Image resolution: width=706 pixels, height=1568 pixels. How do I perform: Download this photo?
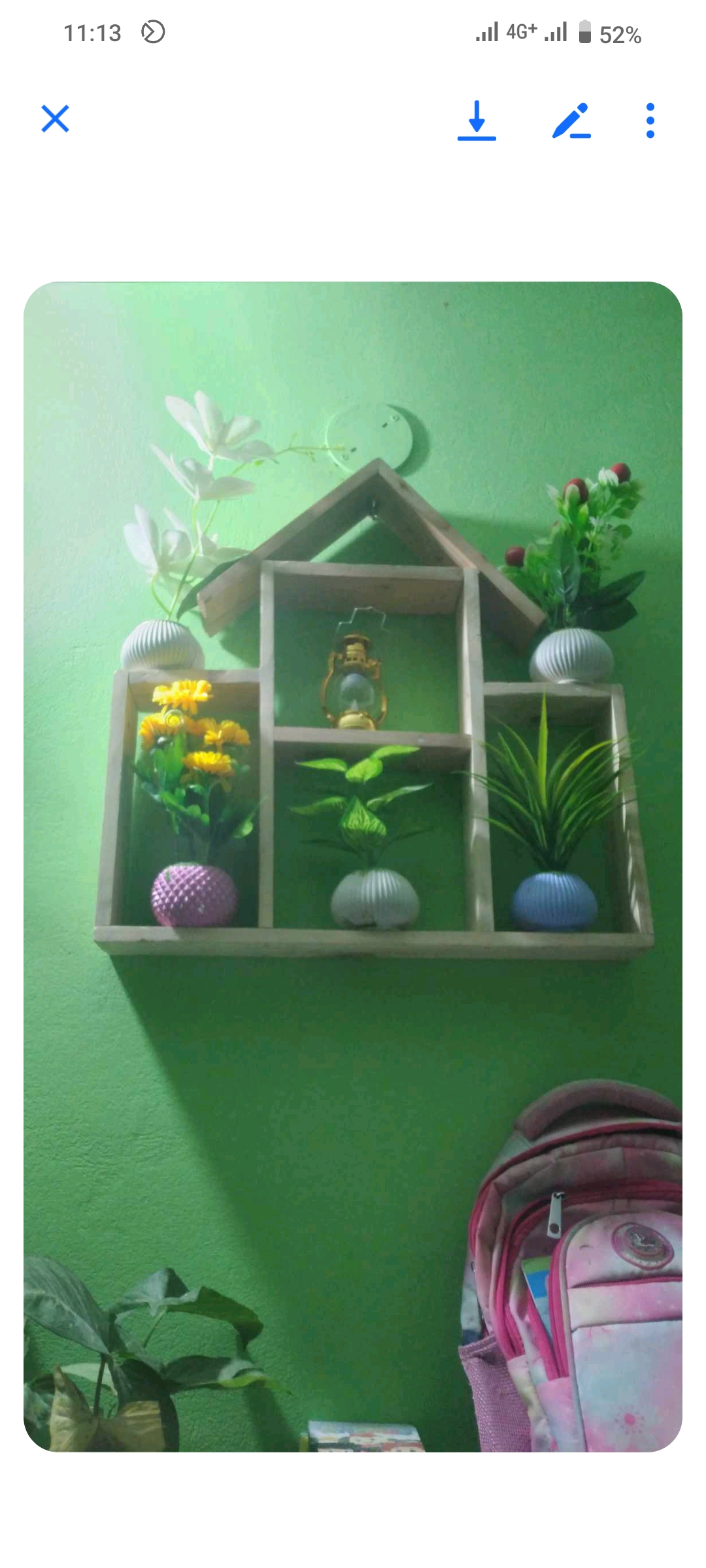click(477, 120)
